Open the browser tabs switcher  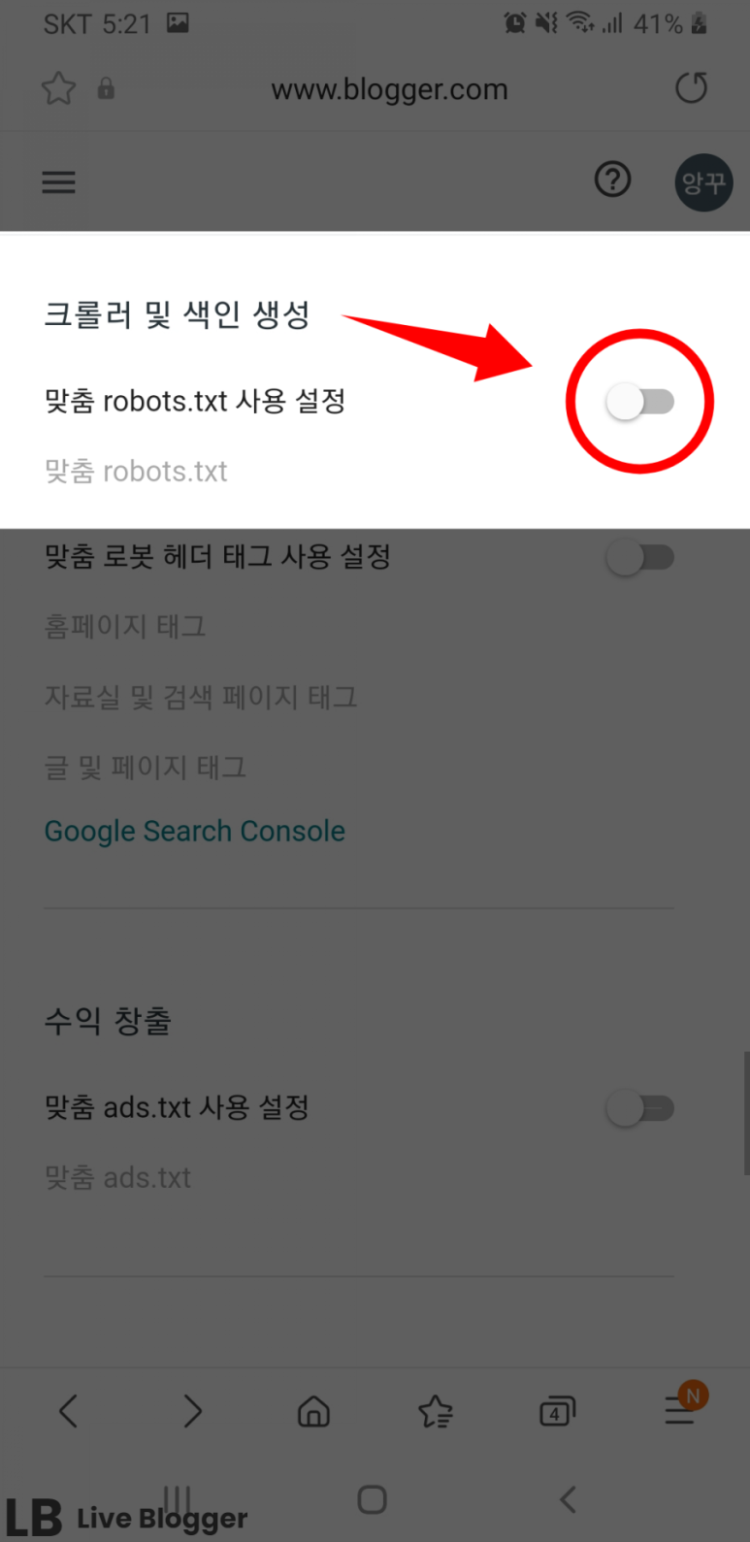[x=557, y=1412]
